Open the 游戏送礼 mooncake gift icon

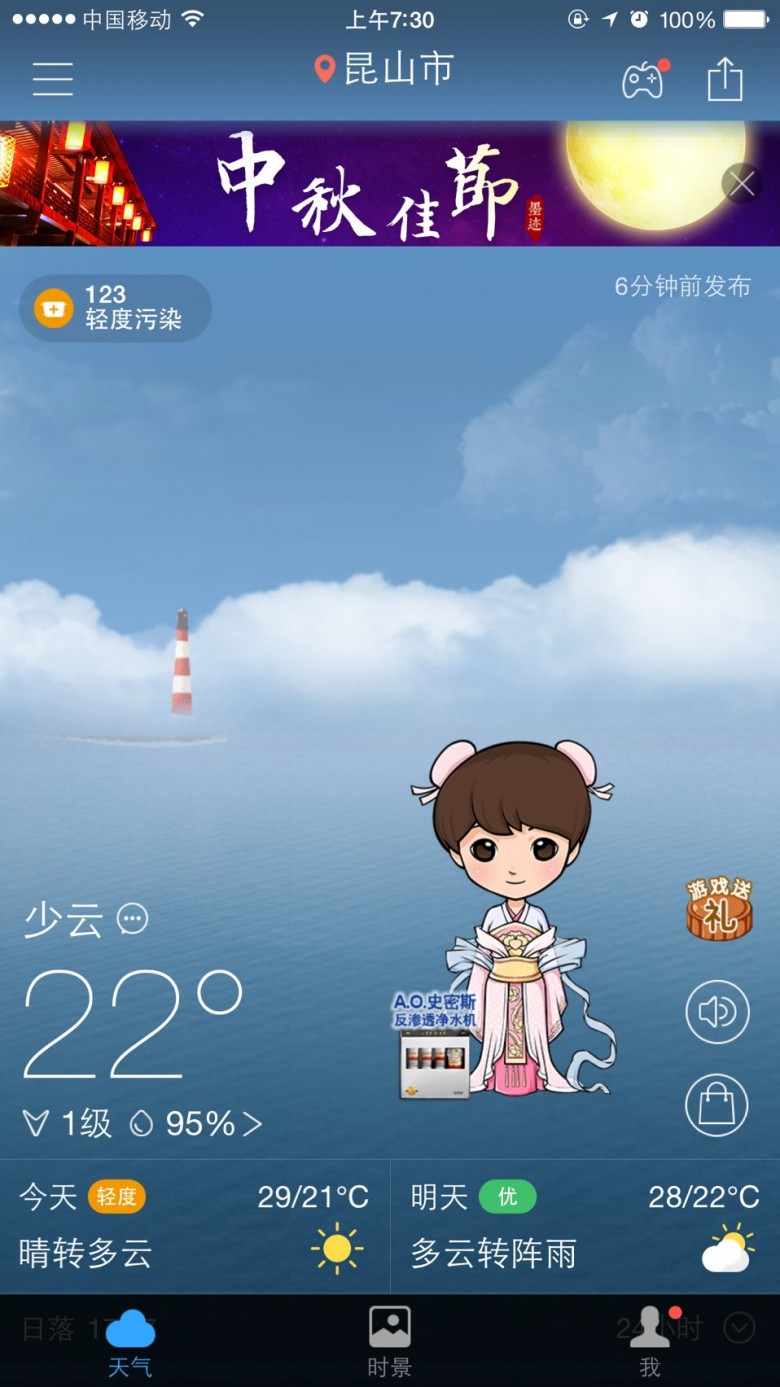tap(719, 909)
